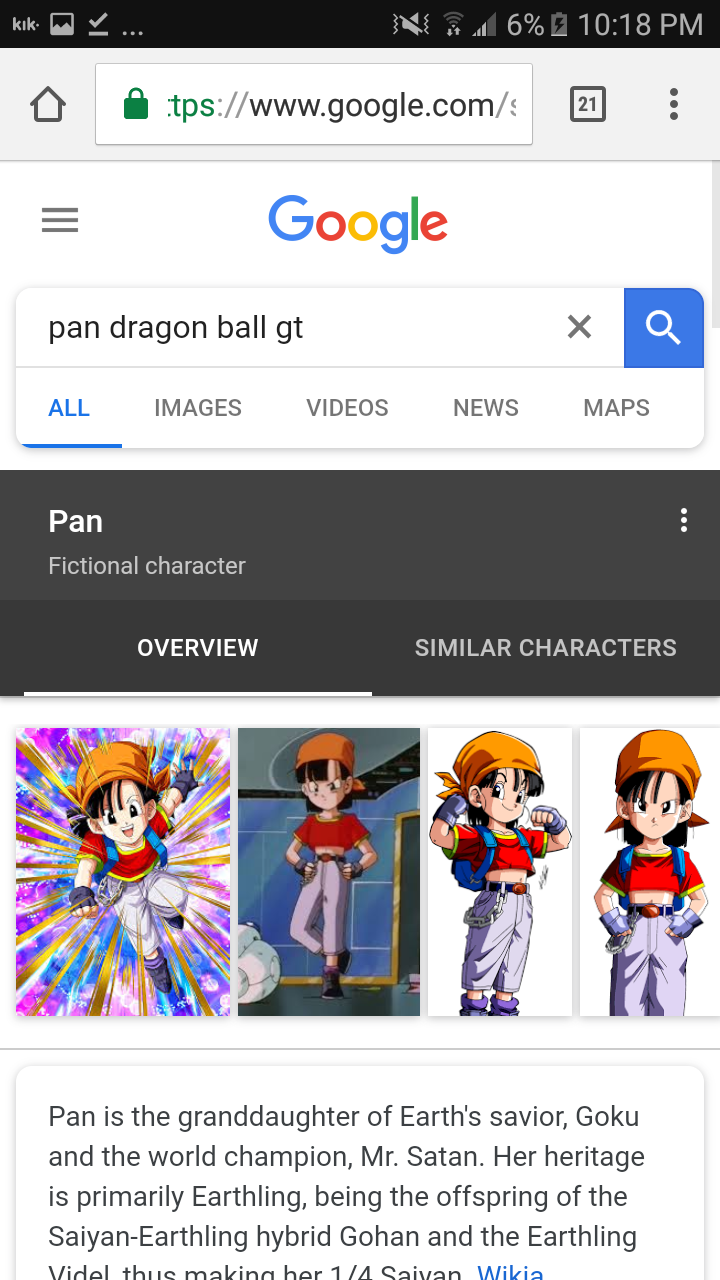720x1280 pixels.
Task: Run the search with magnifier button
Action: (x=663, y=327)
